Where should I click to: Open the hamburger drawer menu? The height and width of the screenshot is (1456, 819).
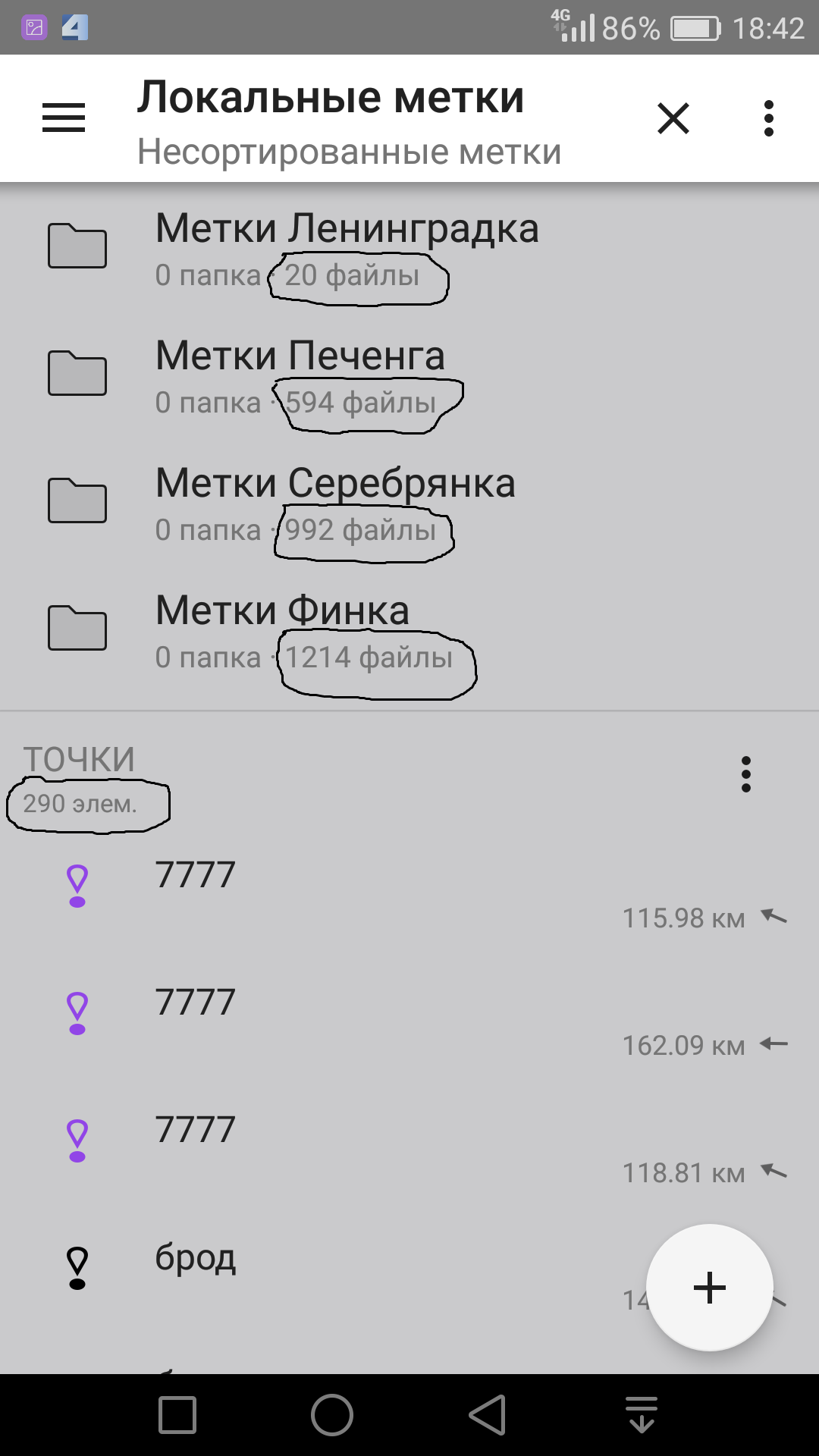[64, 118]
